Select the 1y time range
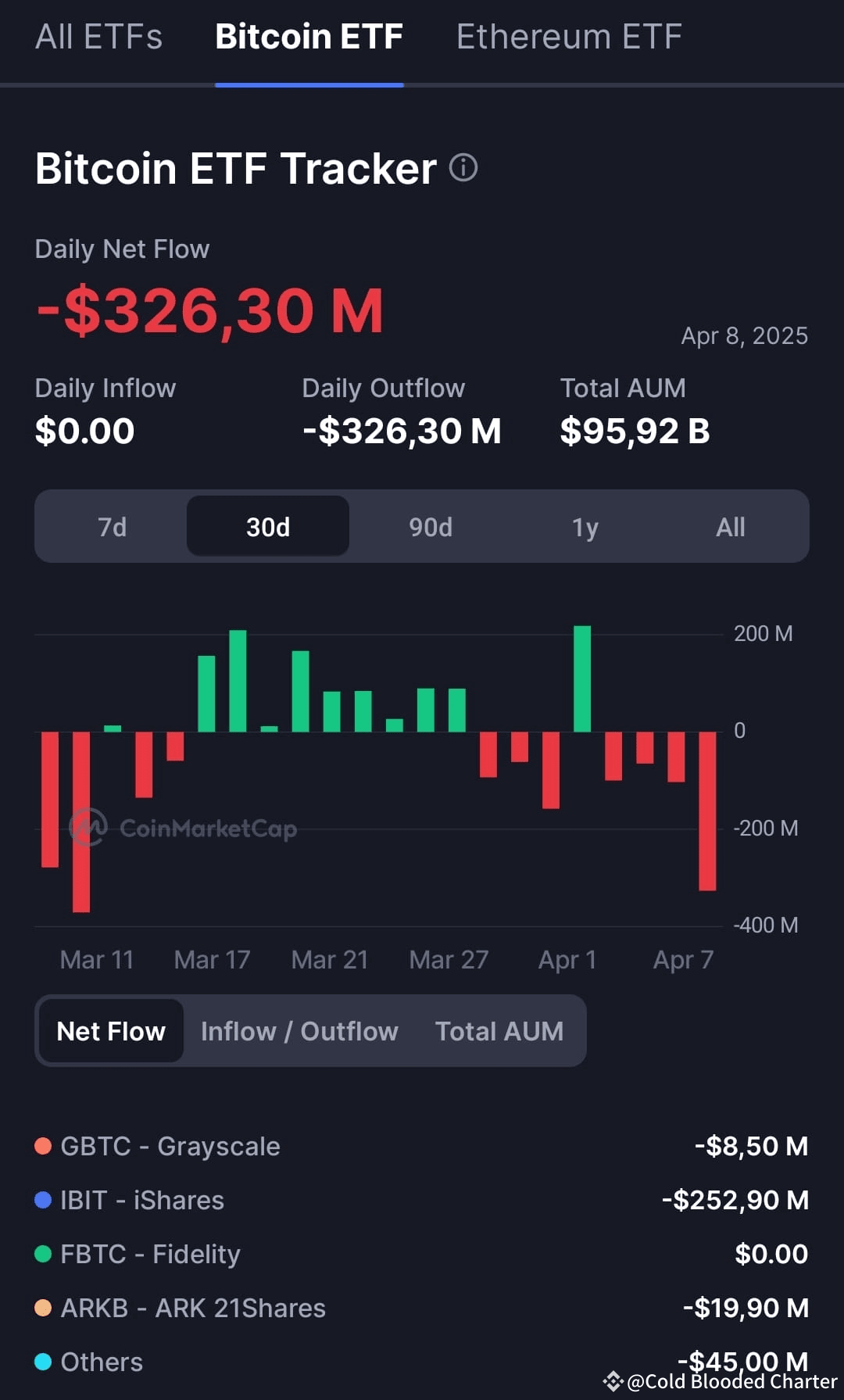 coord(584,526)
